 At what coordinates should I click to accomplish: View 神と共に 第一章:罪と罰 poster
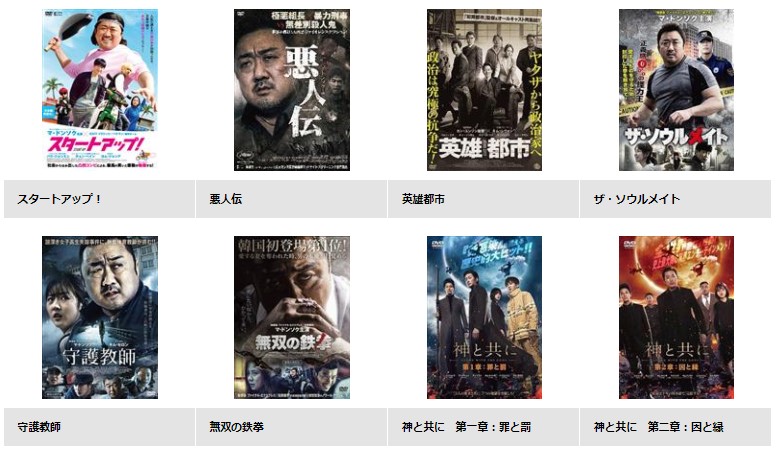[x=483, y=317]
